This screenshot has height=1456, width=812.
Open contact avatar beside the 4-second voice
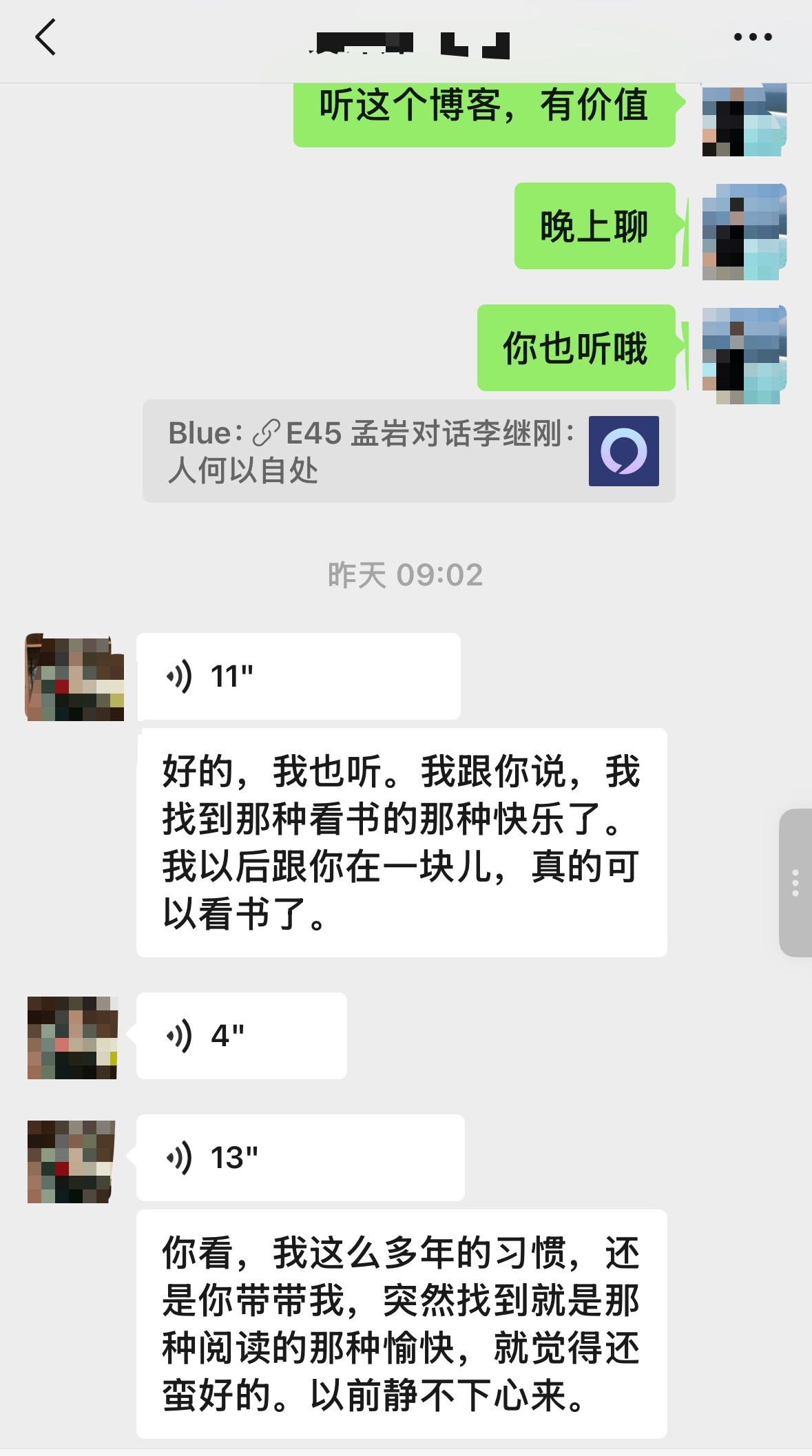(x=73, y=1037)
